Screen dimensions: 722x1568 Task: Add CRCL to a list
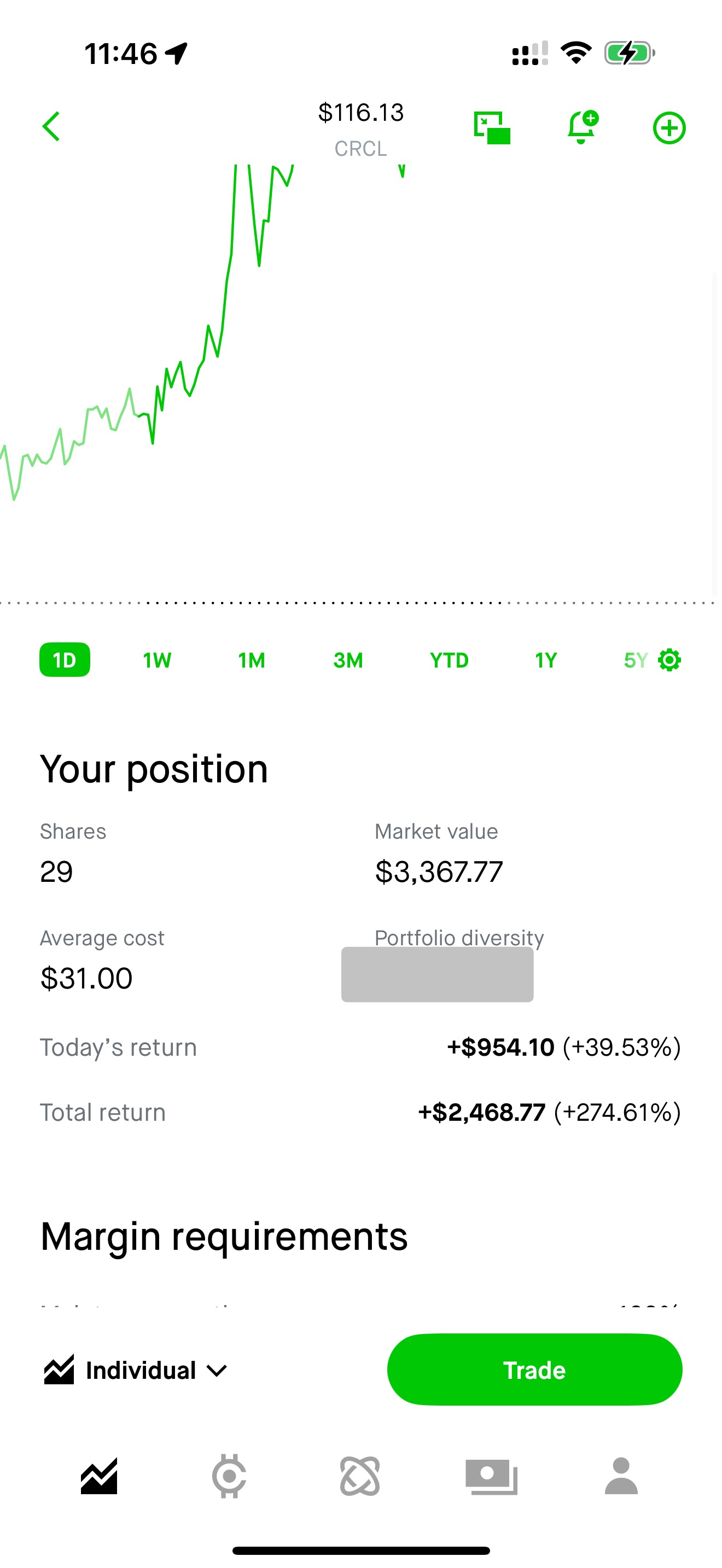(669, 128)
